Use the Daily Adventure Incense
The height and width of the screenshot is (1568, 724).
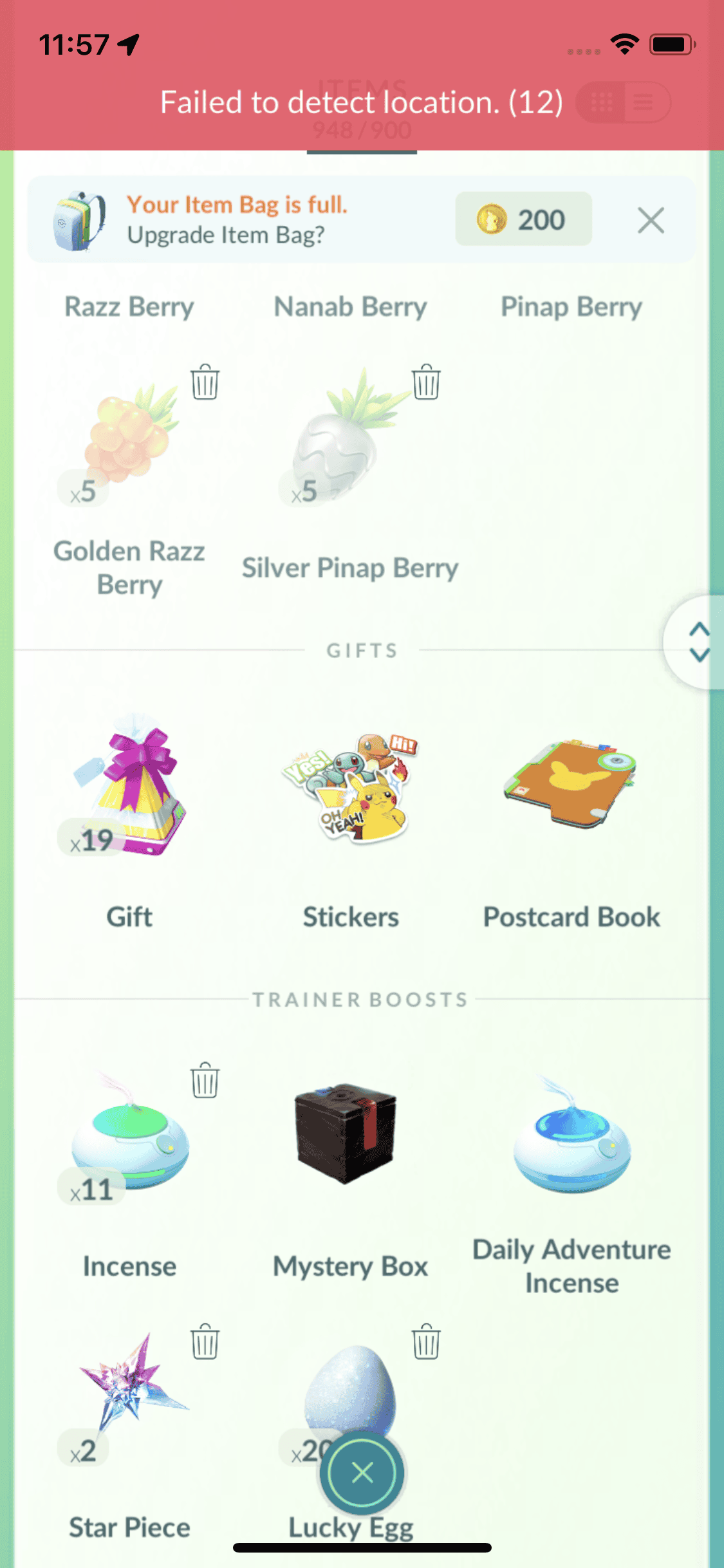click(x=571, y=1139)
